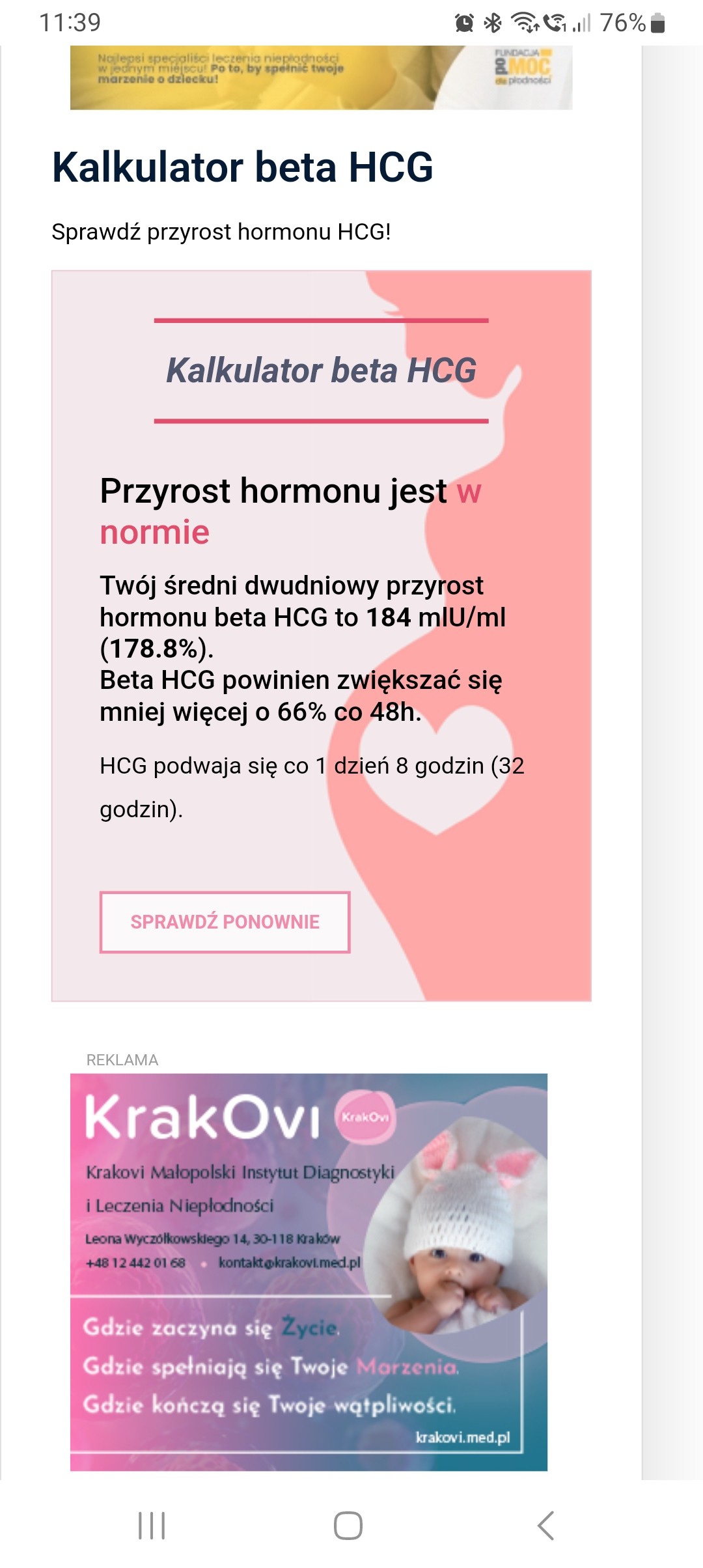Go to the home screen
This screenshot has height=1568, width=703.
(348, 1526)
